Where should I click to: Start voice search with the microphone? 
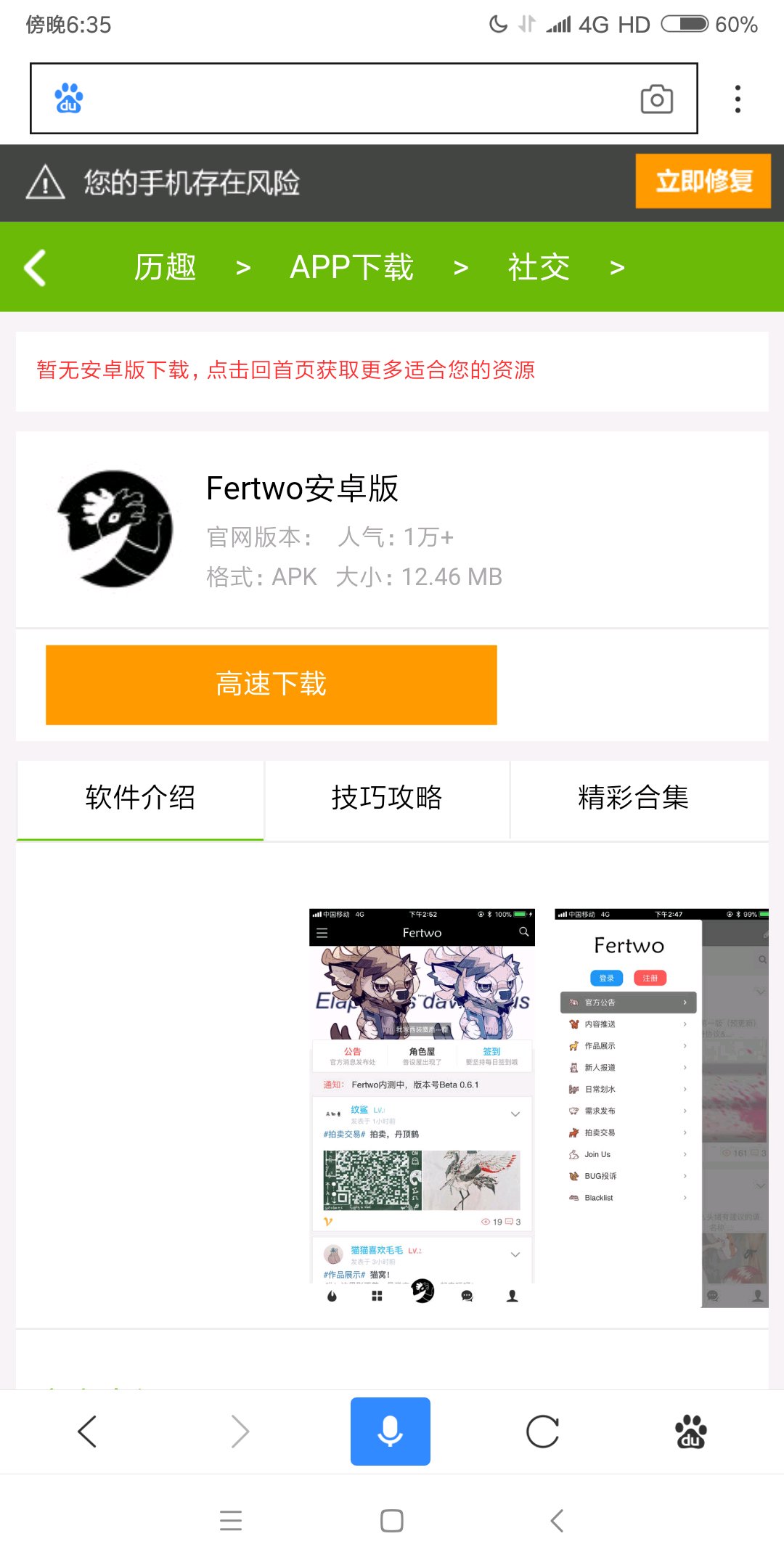pos(391,1432)
